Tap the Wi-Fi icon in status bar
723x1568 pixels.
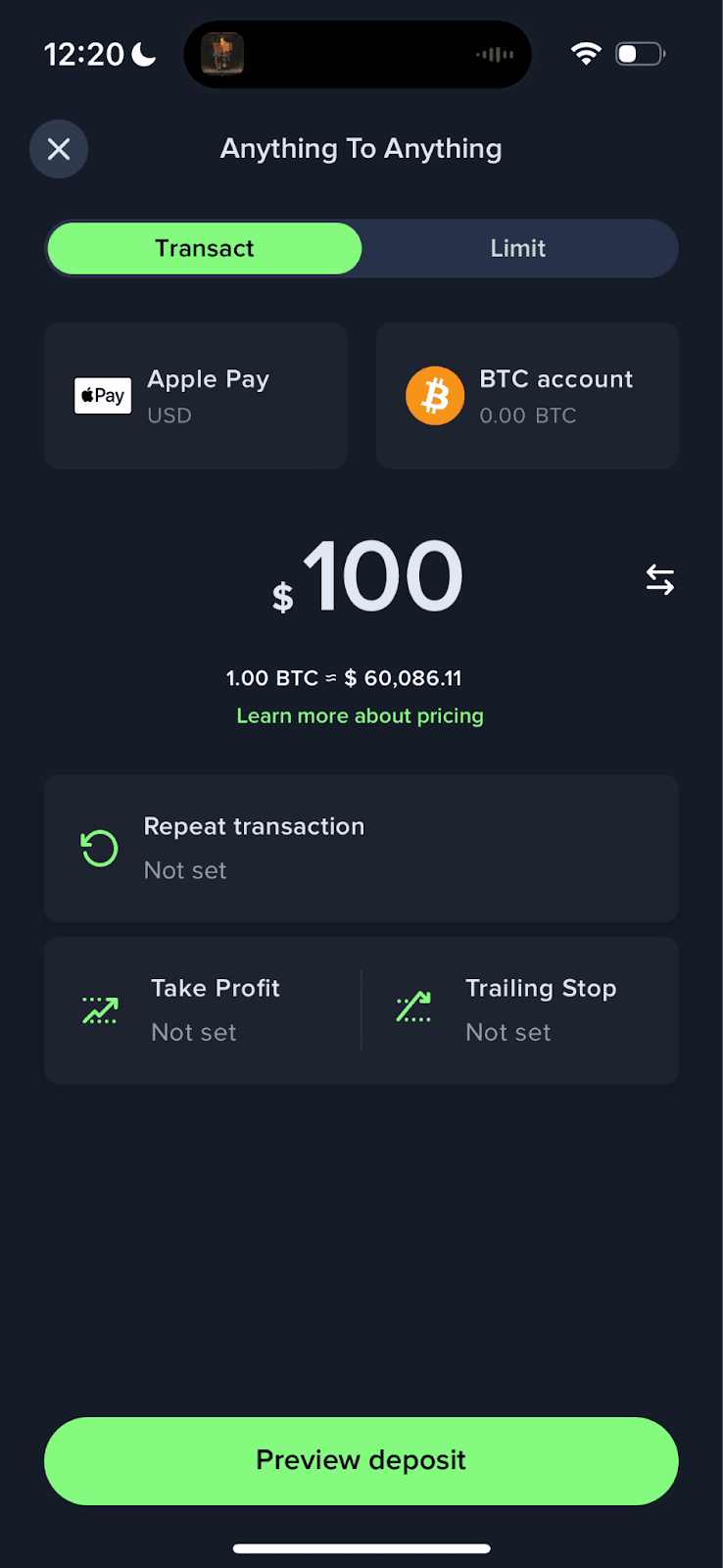coord(586,53)
